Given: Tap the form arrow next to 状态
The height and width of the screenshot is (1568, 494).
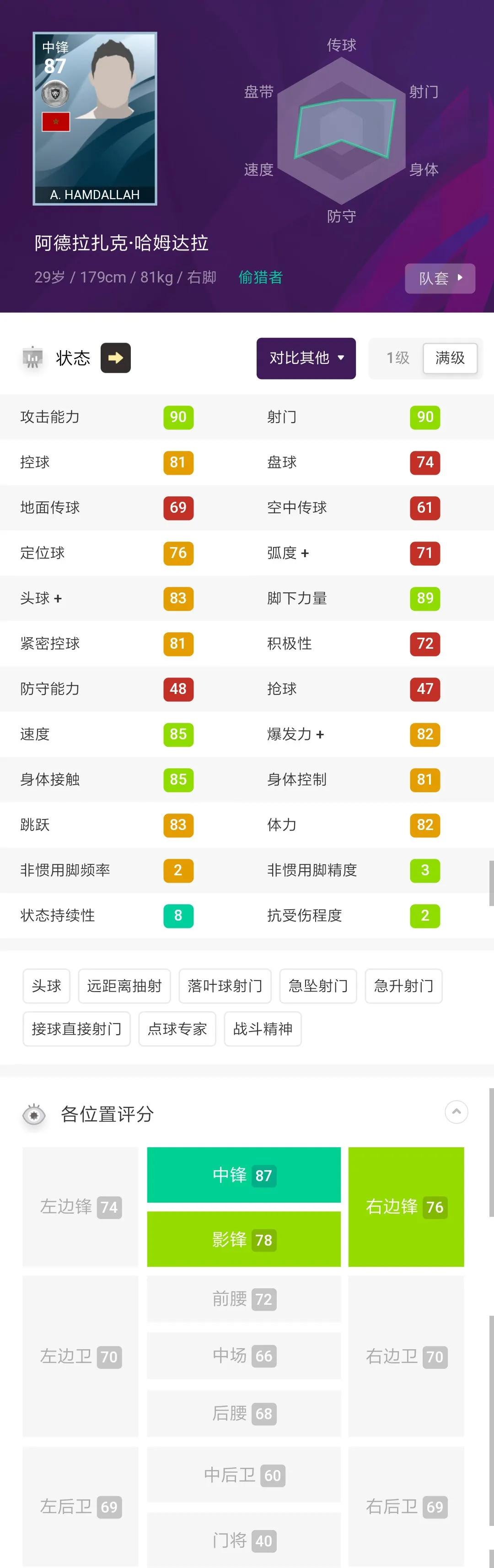Looking at the screenshot, I should click(116, 358).
